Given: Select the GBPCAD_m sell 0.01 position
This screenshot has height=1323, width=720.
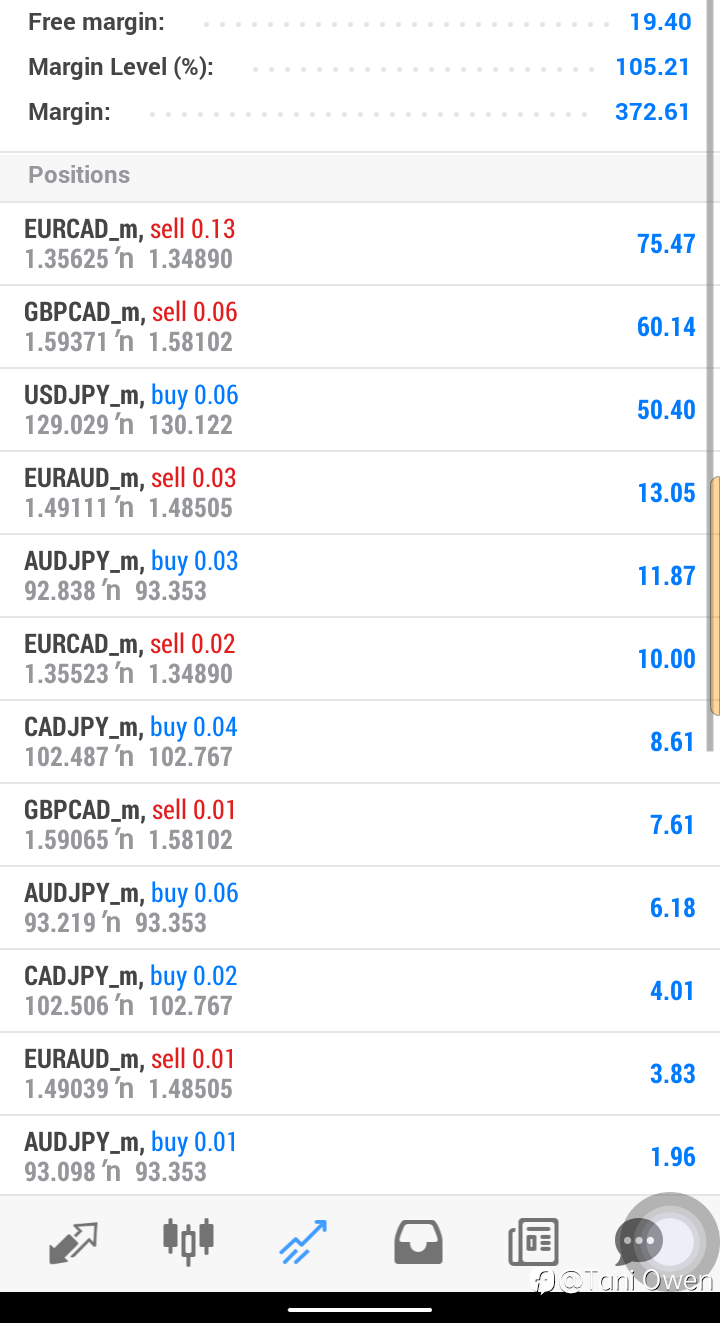Looking at the screenshot, I should (x=360, y=825).
